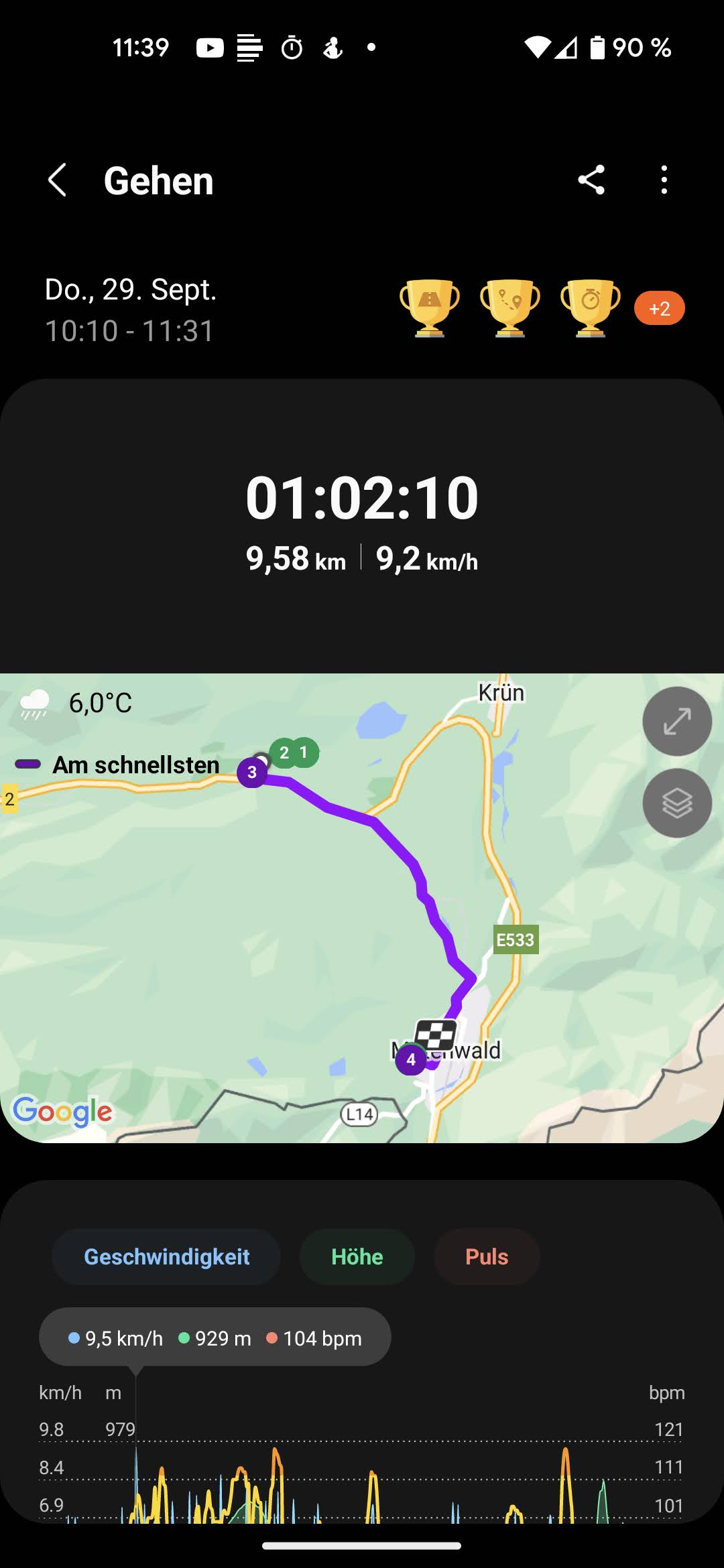Image resolution: width=724 pixels, height=1568 pixels.
Task: Share this walking workout
Action: tap(591, 180)
